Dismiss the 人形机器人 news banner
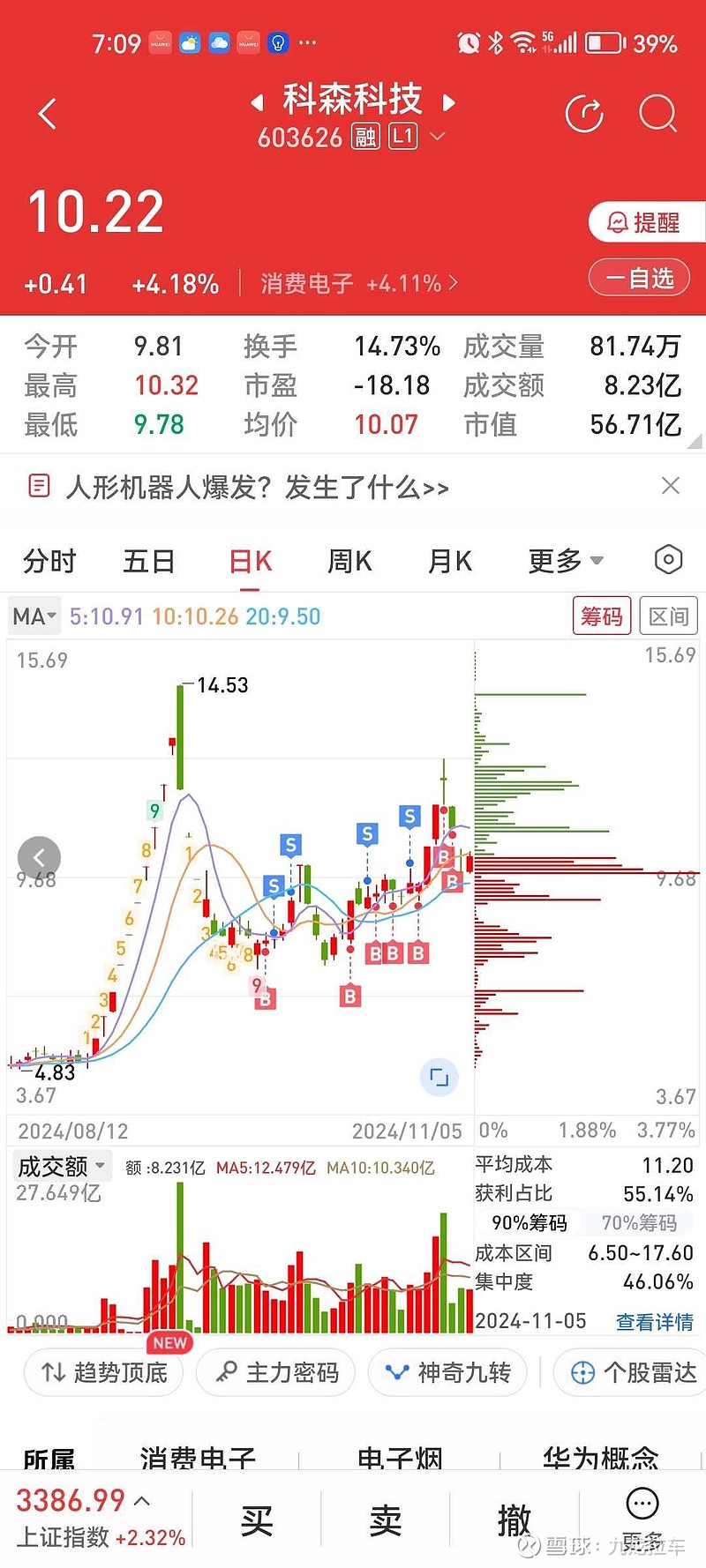This screenshot has height=1568, width=706. [x=671, y=486]
